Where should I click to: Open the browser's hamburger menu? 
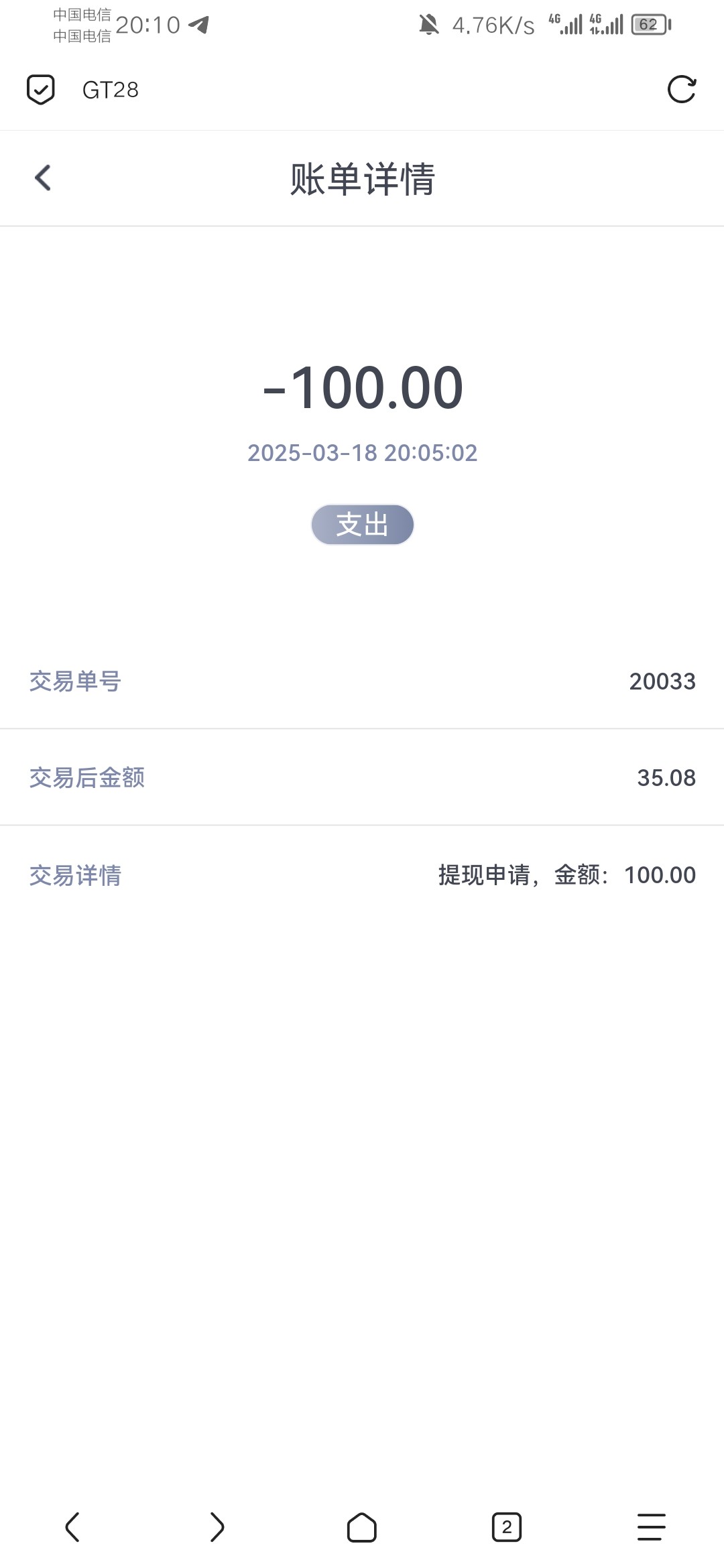[x=651, y=1527]
